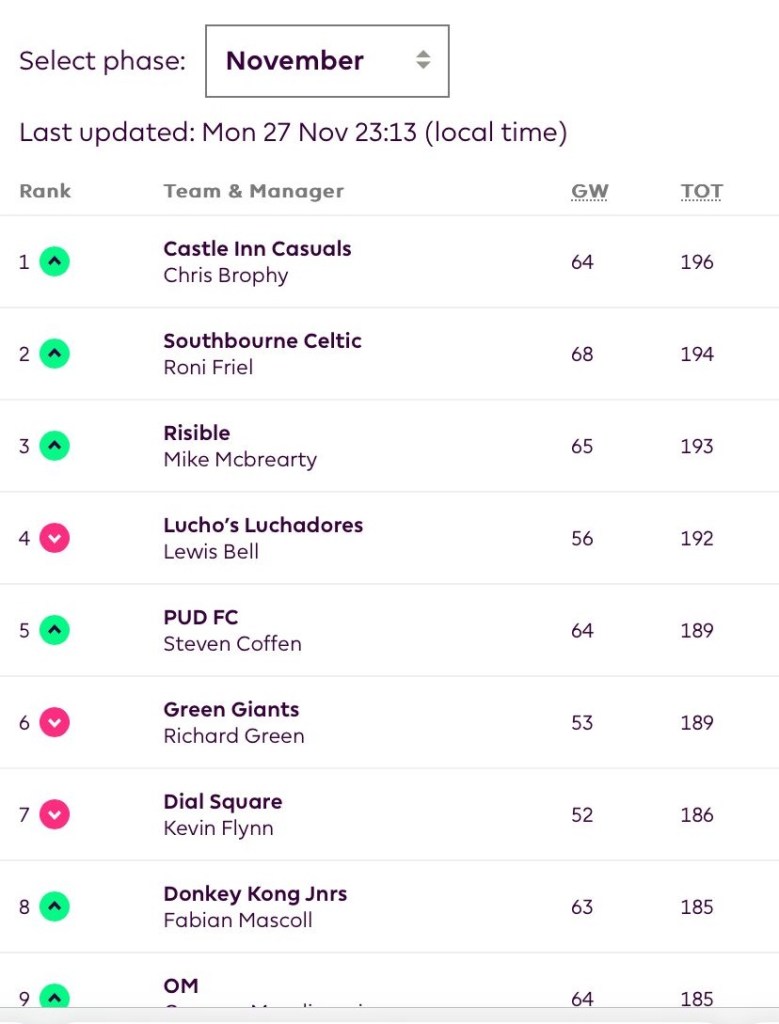The height and width of the screenshot is (1024, 779).
Task: Open Green Giants team
Action: click(231, 709)
